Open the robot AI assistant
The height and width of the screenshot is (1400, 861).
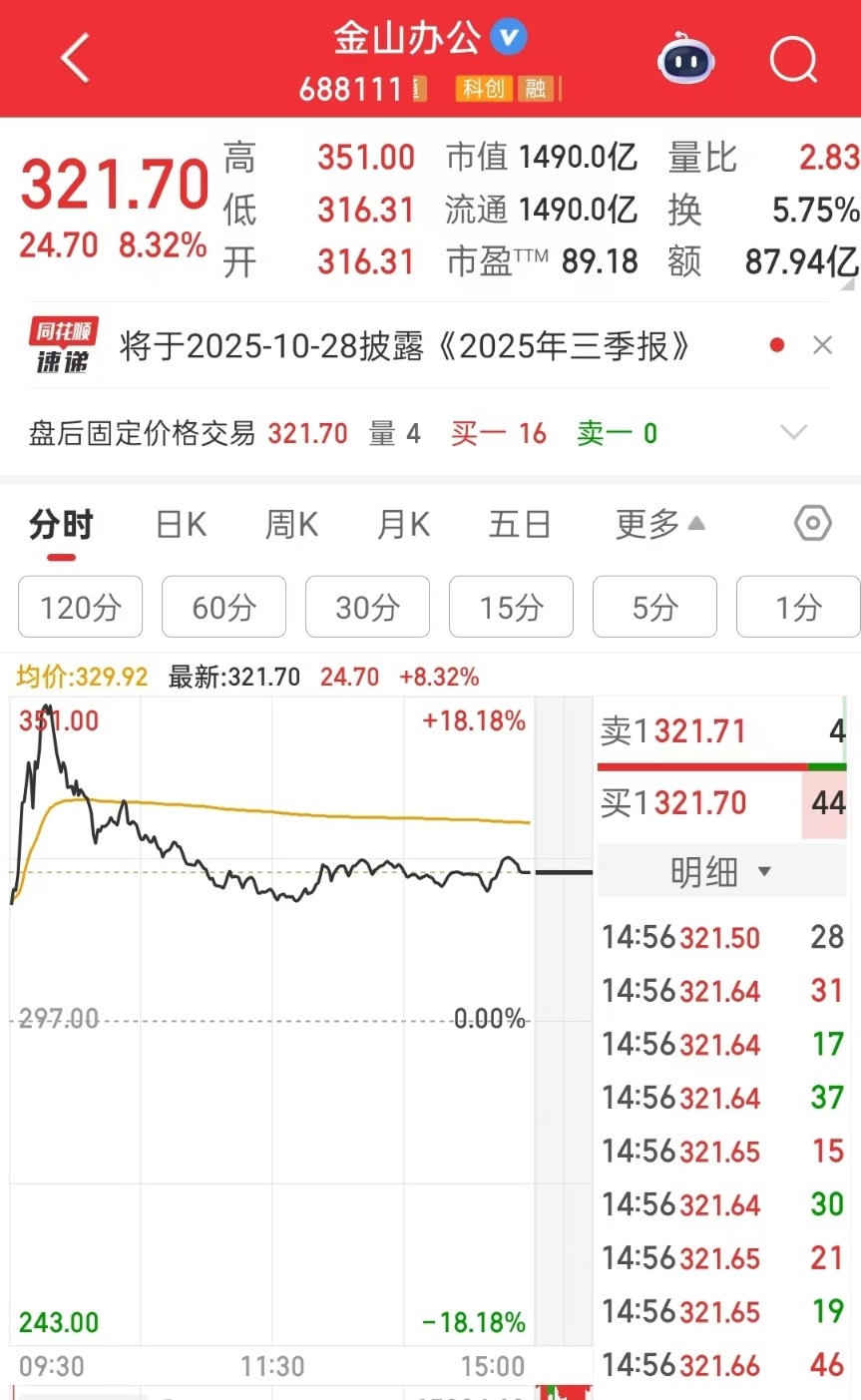(x=686, y=60)
